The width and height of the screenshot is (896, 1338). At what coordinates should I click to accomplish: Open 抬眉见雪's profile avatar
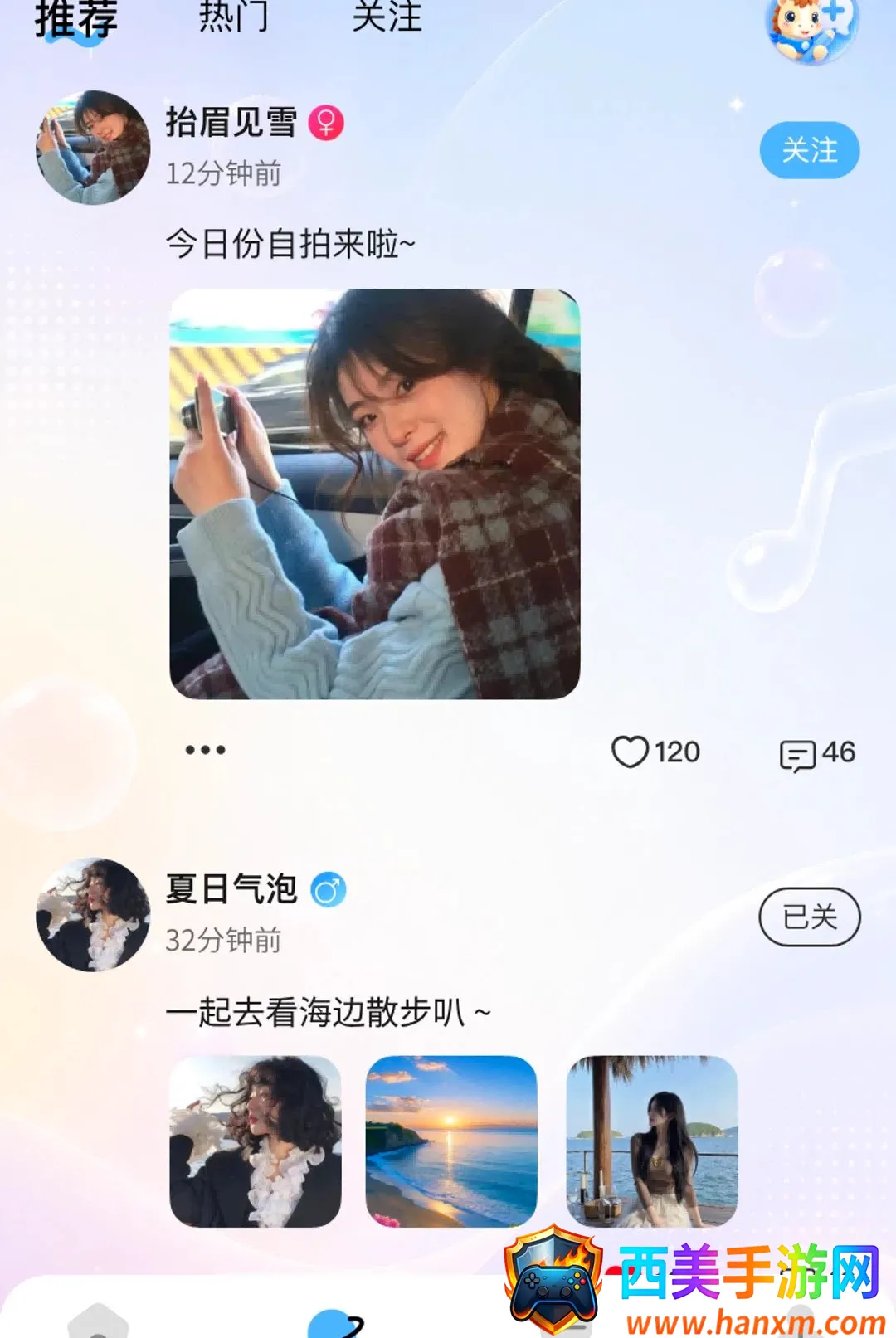tap(93, 148)
